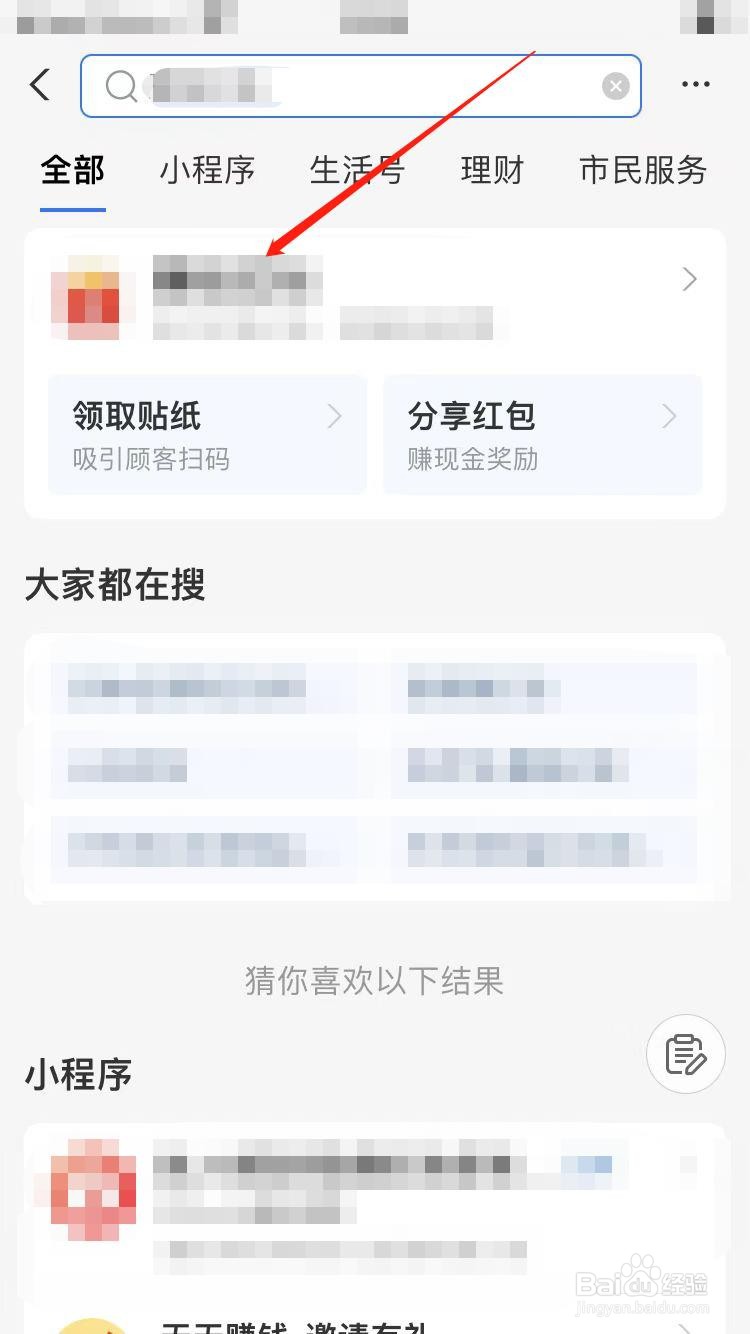750x1334 pixels.
Task: Open the mini program's red app icon
Action: point(88,1190)
